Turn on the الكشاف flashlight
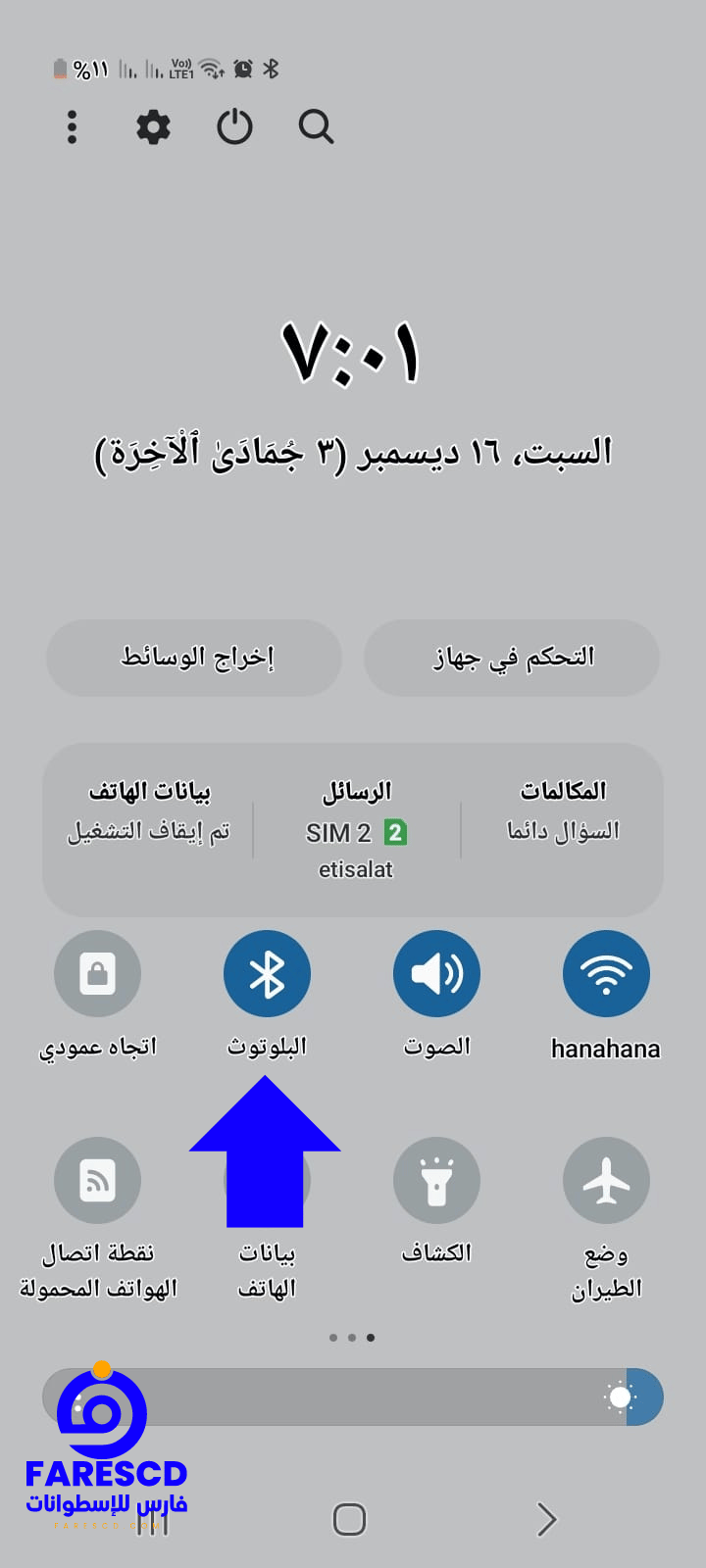Viewport: 706px width, 1568px height. click(436, 1180)
